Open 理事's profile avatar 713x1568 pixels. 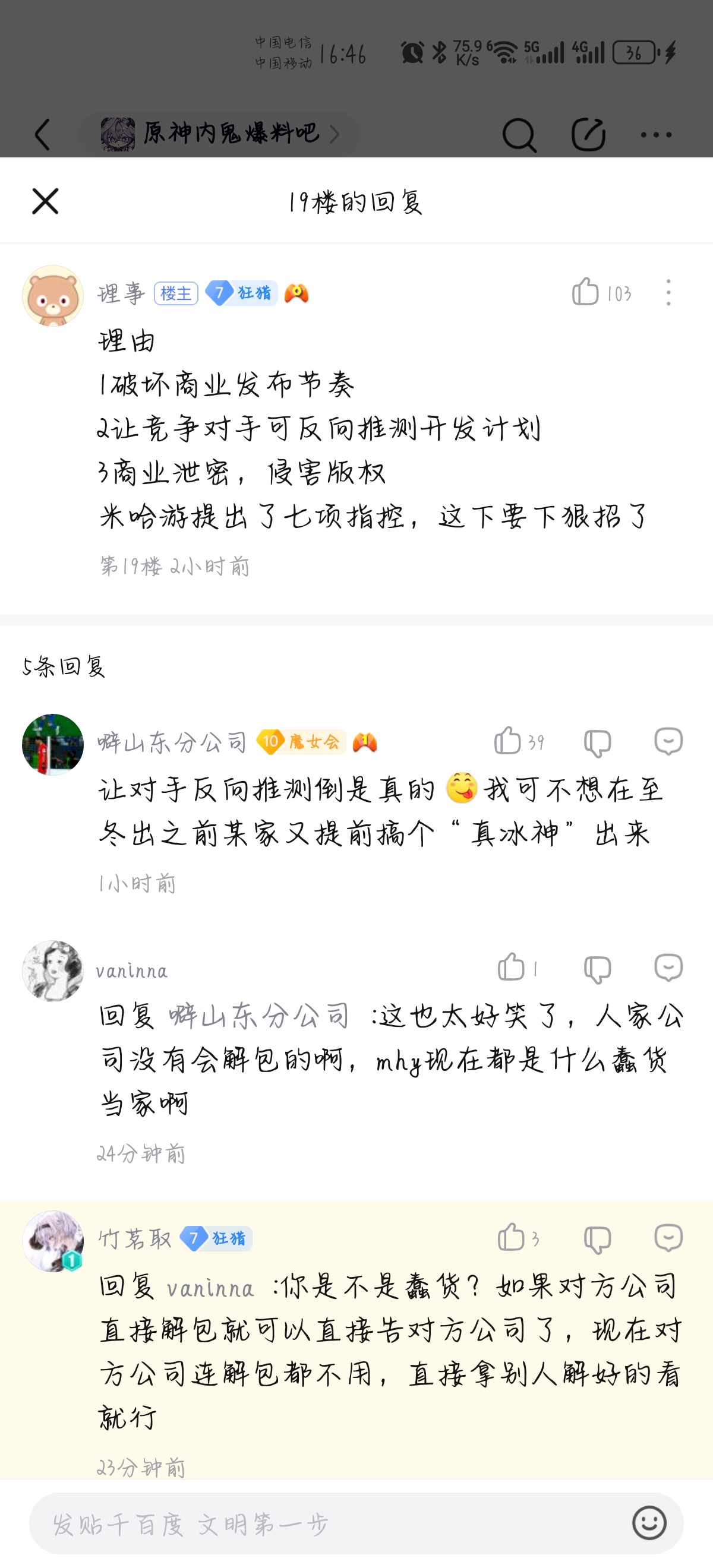click(53, 296)
